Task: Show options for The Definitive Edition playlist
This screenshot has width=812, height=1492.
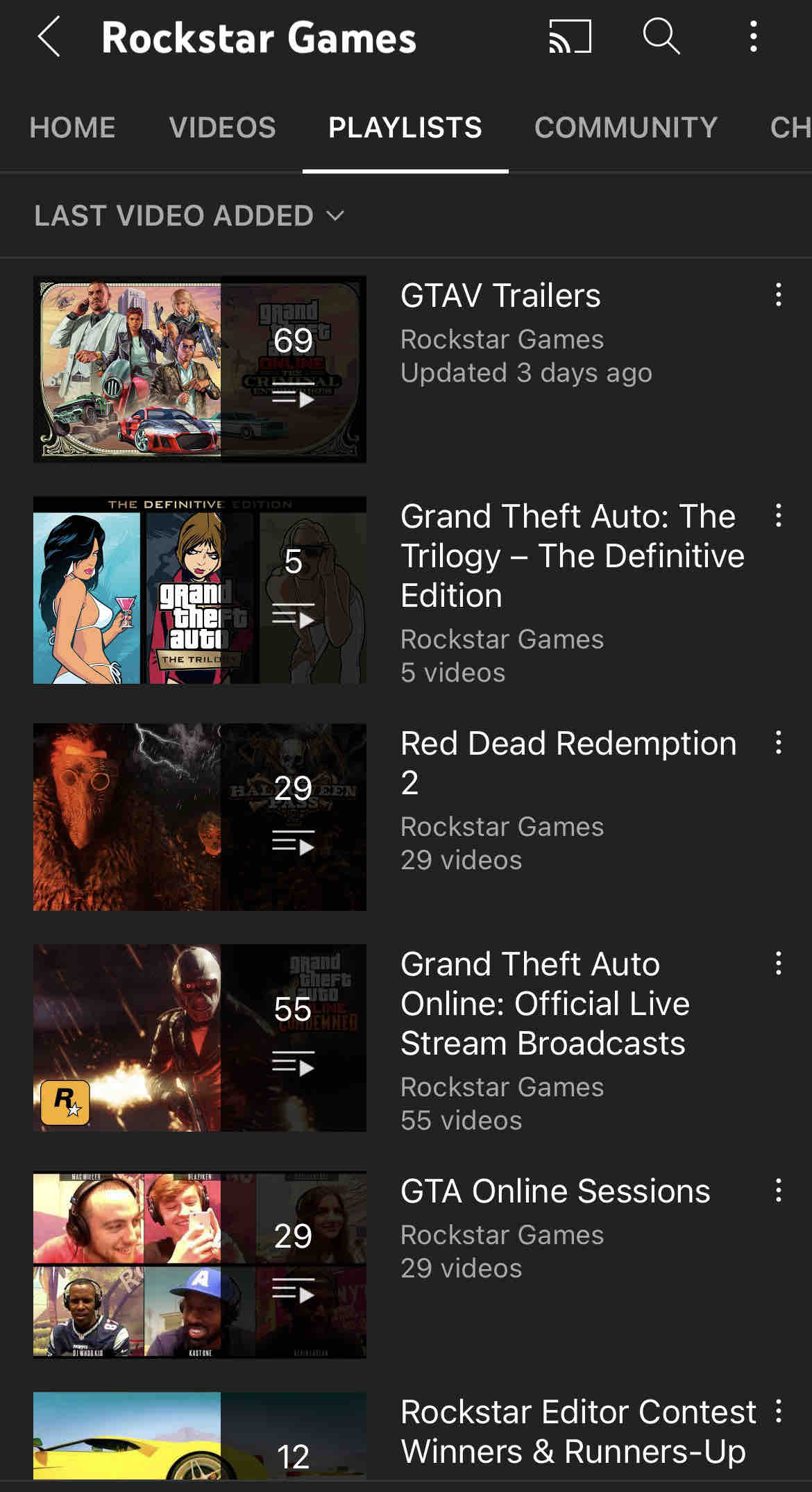Action: (x=779, y=516)
